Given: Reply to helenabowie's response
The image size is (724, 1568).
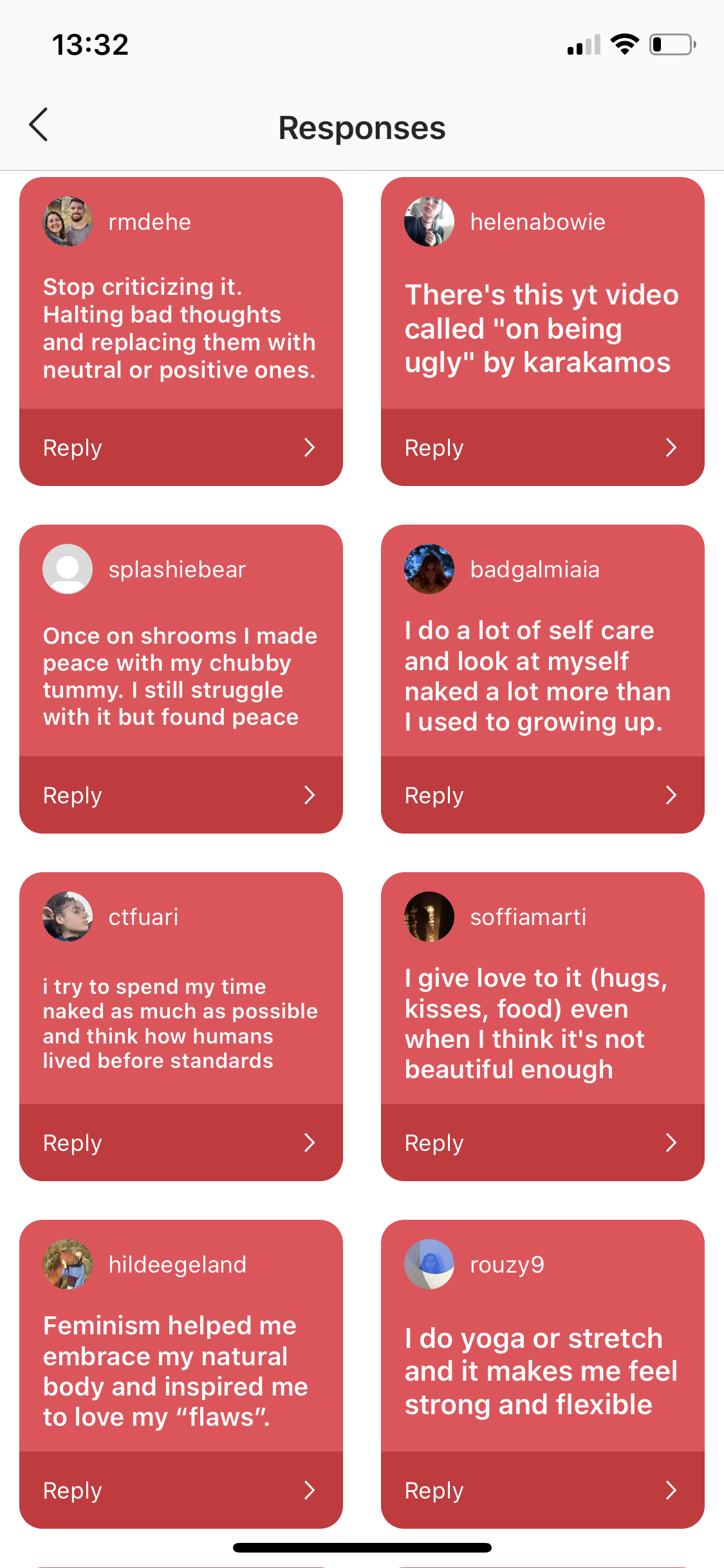Looking at the screenshot, I should click(x=542, y=447).
